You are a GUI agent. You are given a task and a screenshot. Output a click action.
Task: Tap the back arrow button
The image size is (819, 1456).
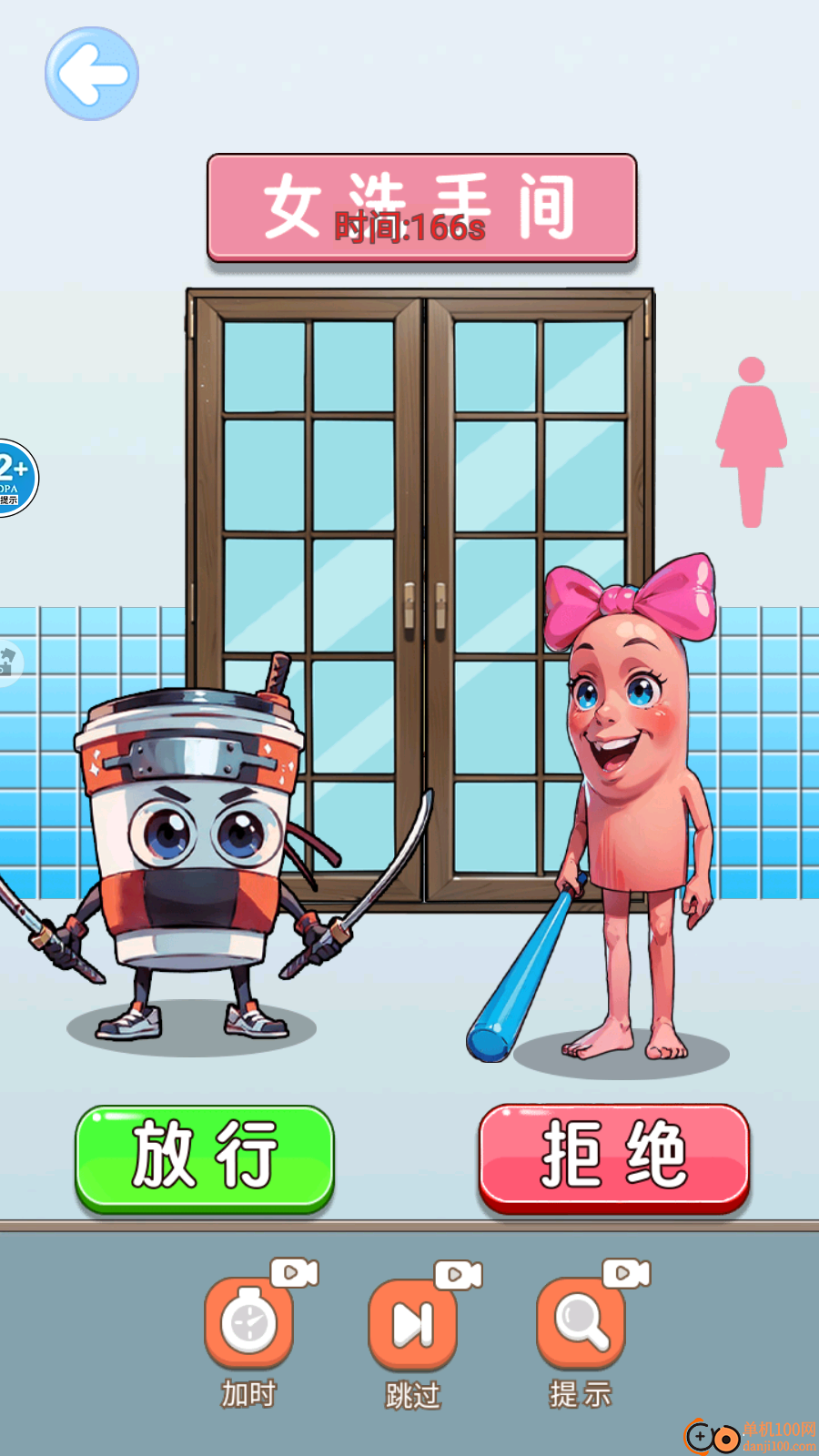click(92, 74)
